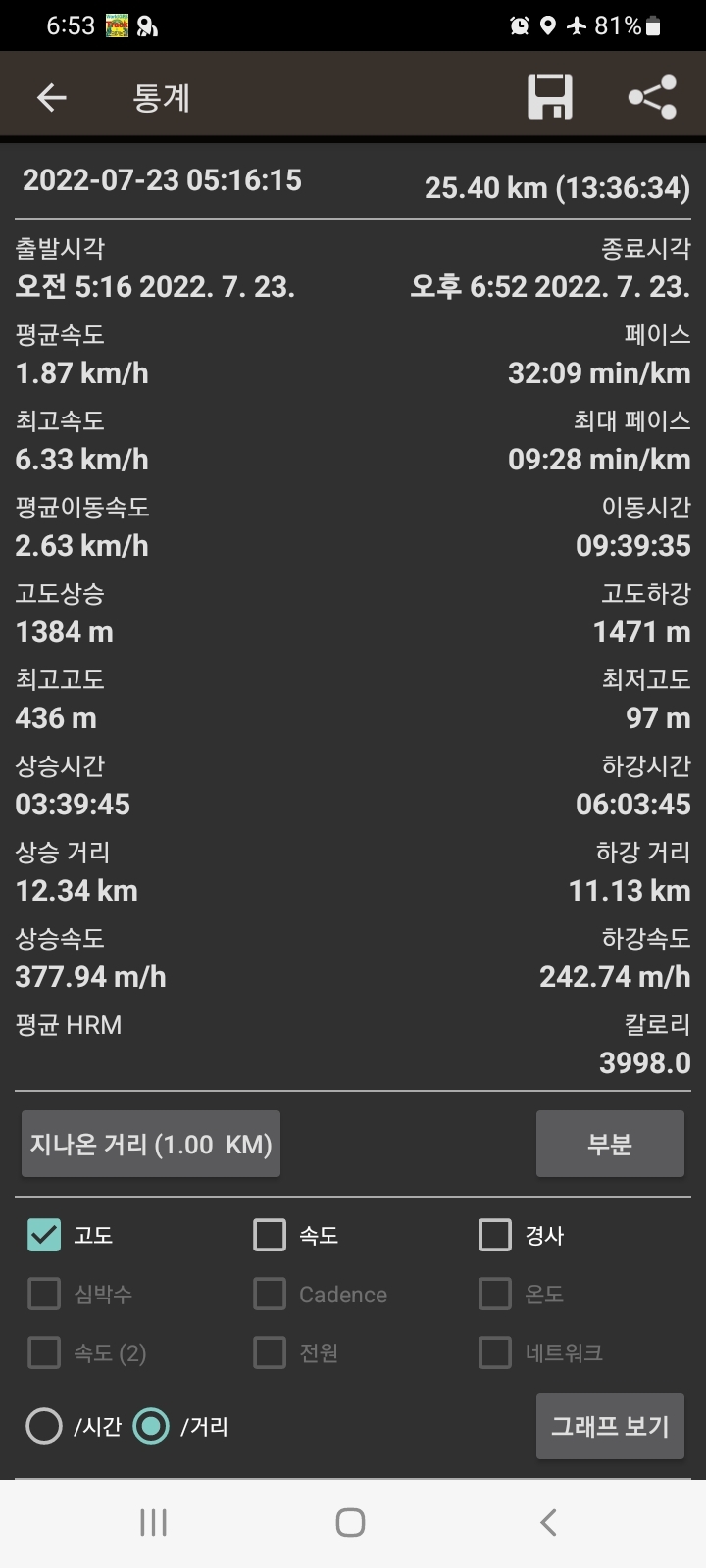Open the 부분 section button

click(610, 1144)
